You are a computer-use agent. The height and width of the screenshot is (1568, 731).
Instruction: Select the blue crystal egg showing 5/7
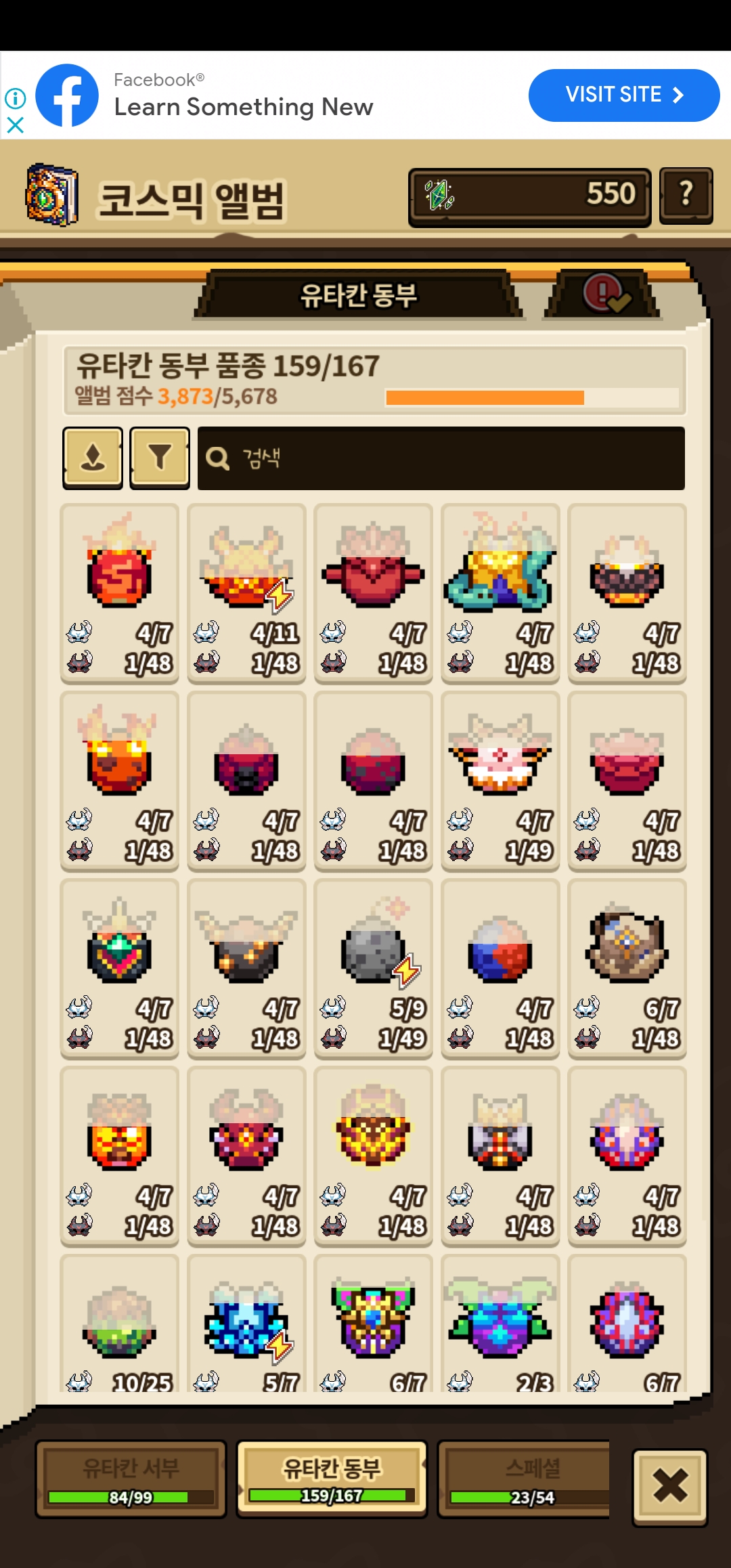(x=246, y=1324)
